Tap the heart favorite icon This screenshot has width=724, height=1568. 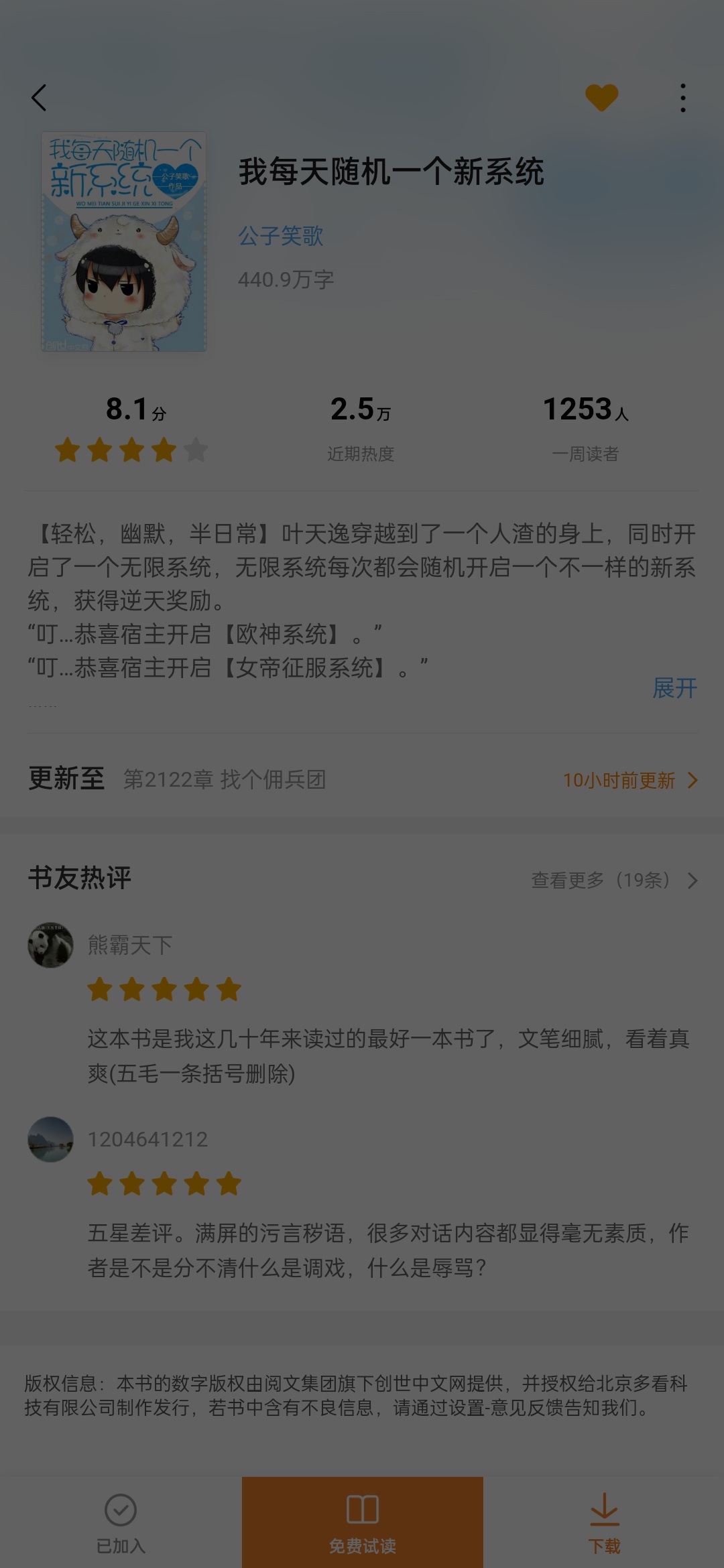601,98
